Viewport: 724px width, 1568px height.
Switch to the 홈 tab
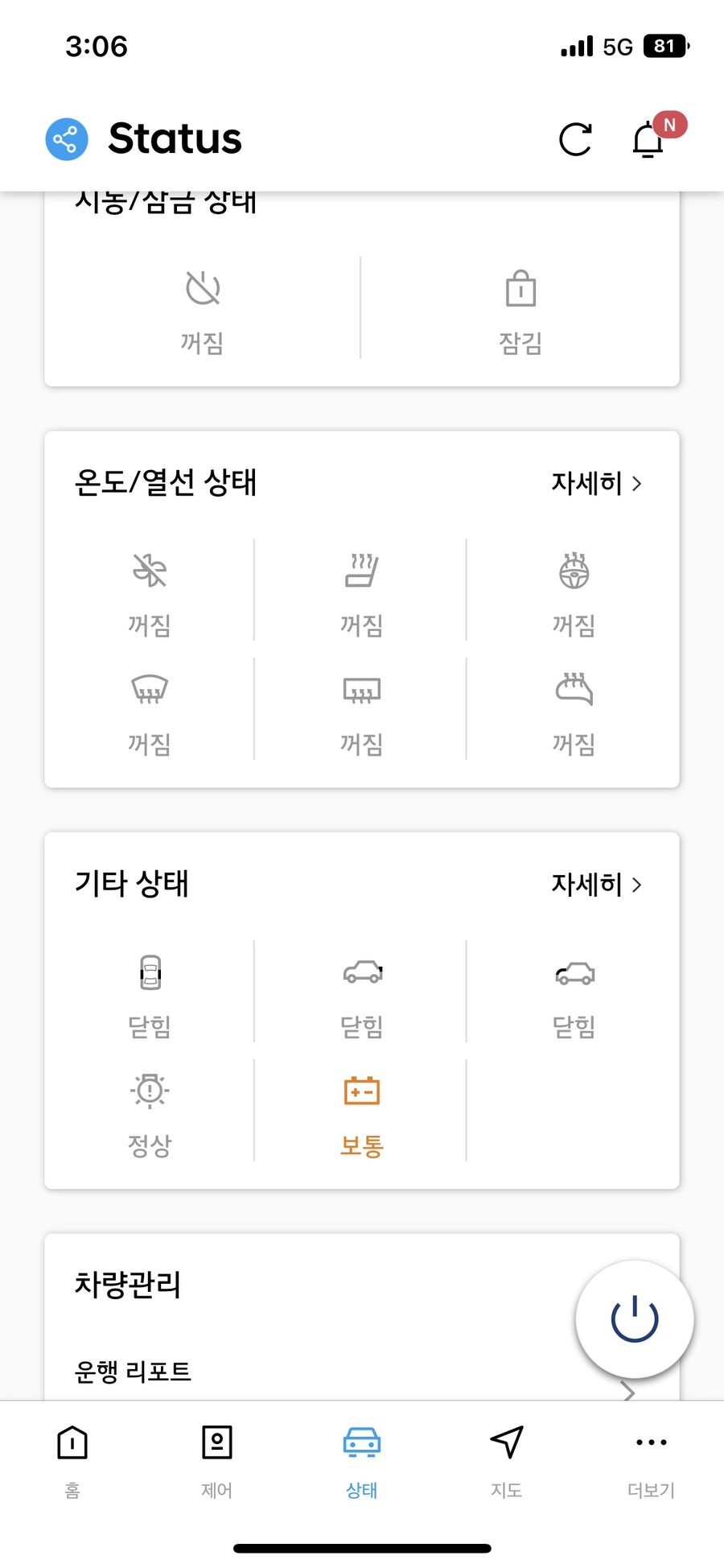point(72,1460)
